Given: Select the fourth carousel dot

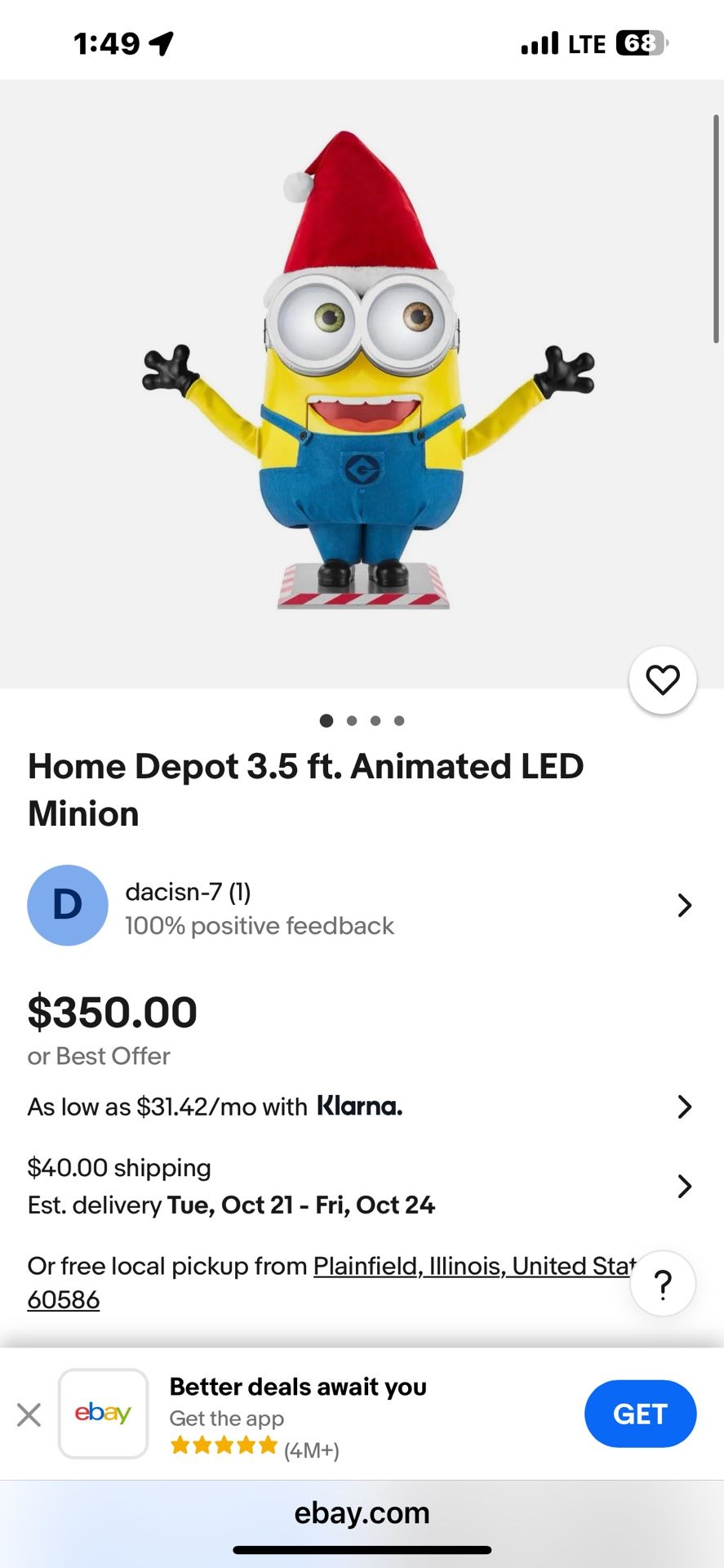Looking at the screenshot, I should tap(399, 720).
